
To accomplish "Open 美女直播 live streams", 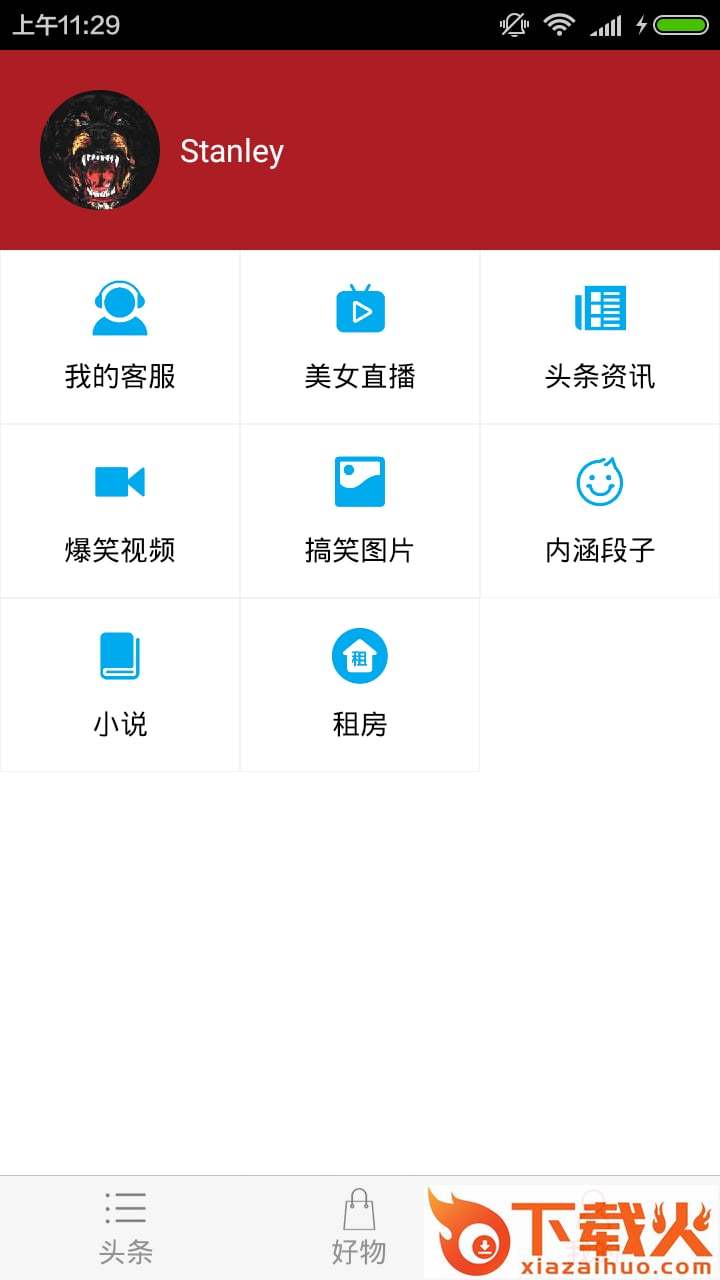I will coord(360,337).
